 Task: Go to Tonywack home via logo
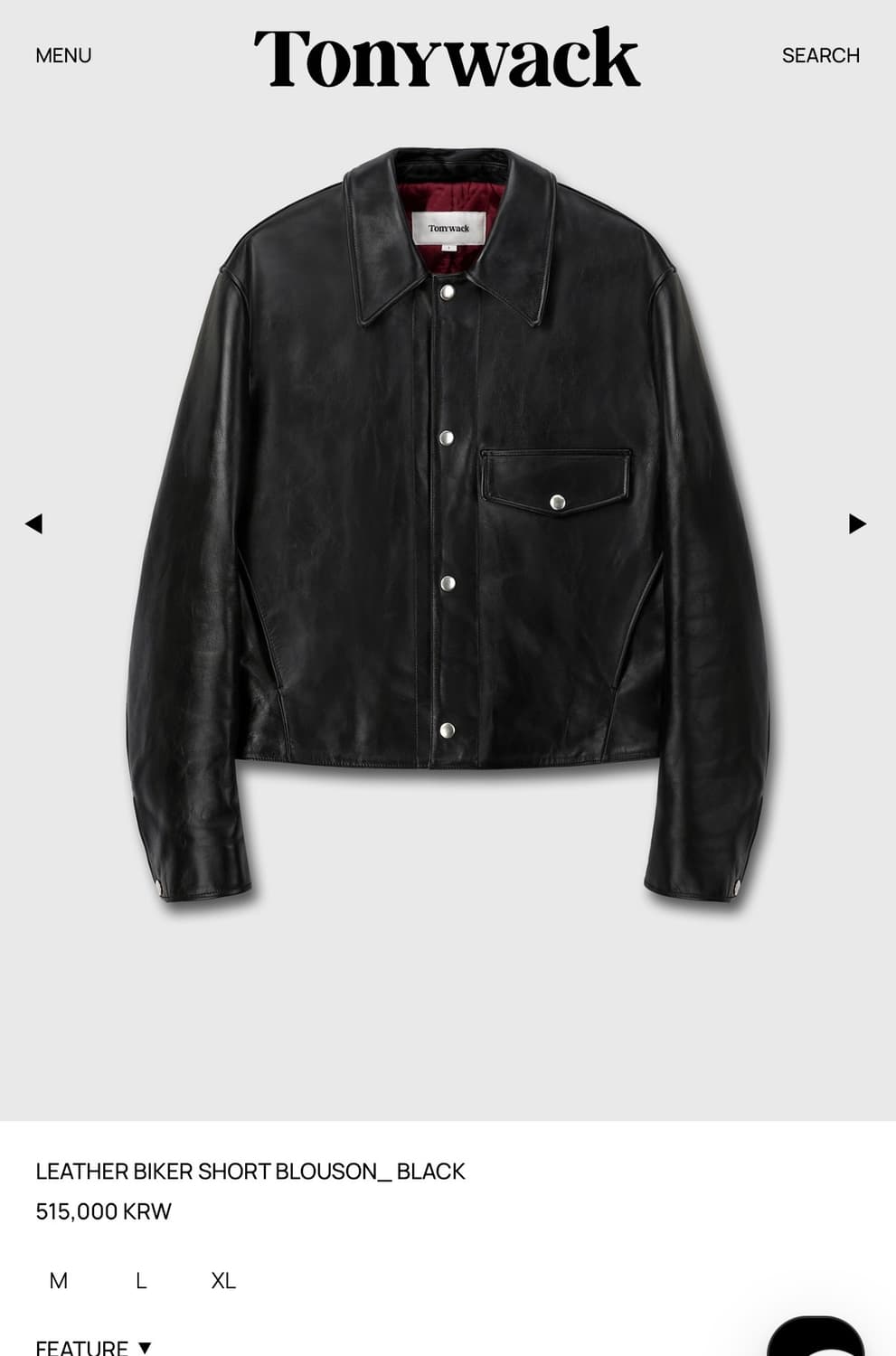pos(447,58)
